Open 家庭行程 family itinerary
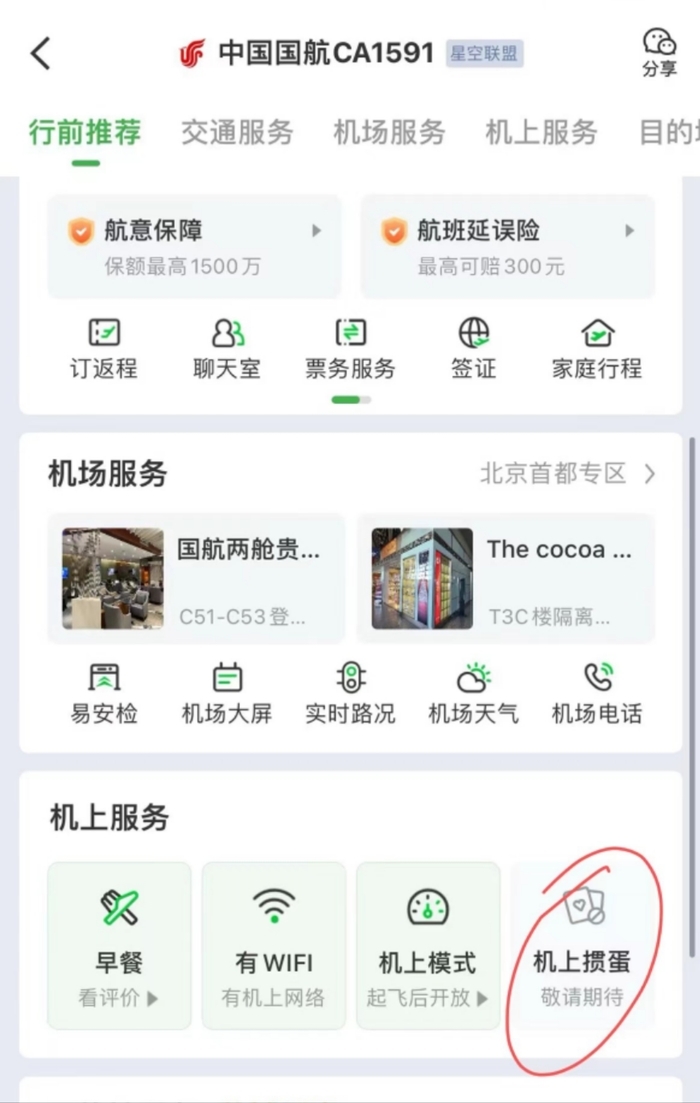Image resolution: width=700 pixels, height=1103 pixels. (x=597, y=349)
